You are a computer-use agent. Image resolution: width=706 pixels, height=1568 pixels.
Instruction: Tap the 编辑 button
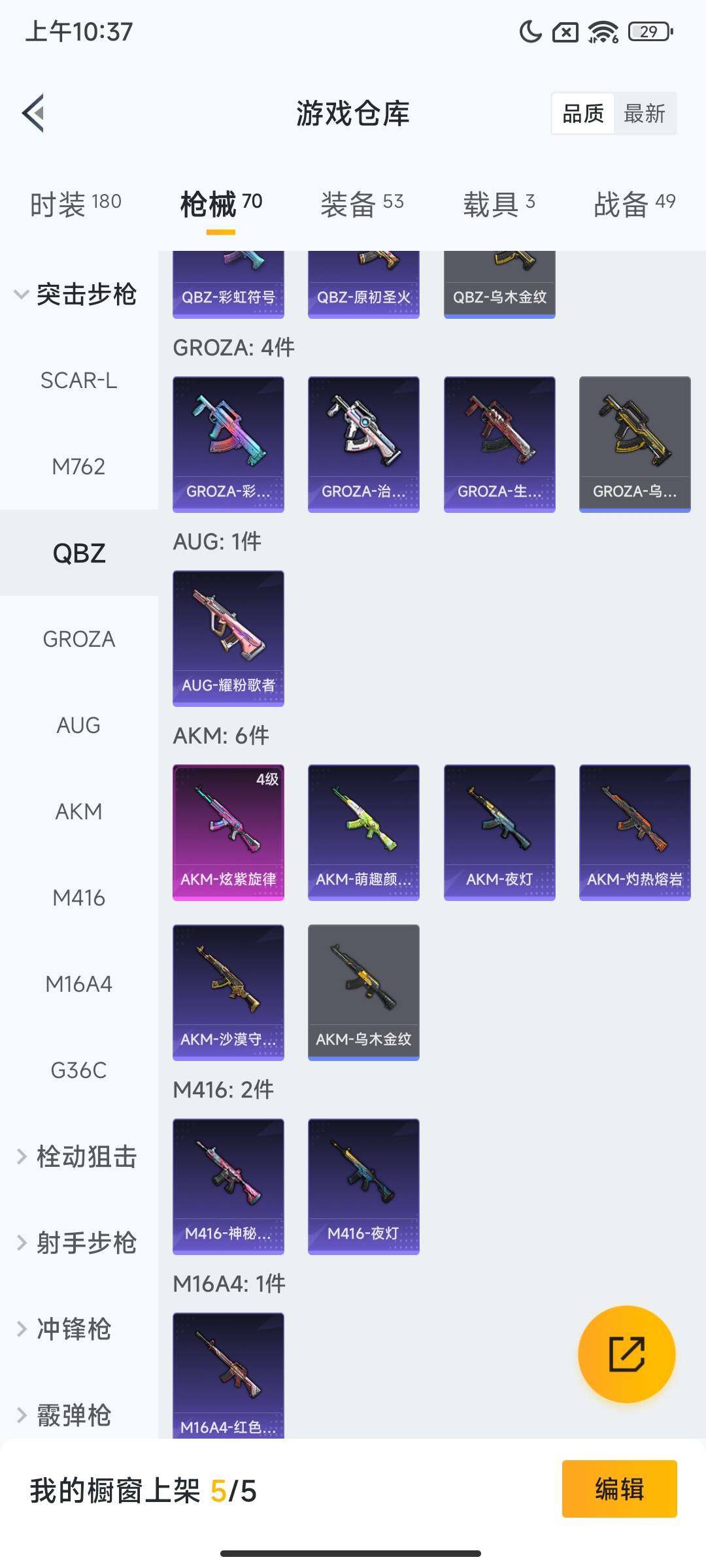pos(619,1489)
